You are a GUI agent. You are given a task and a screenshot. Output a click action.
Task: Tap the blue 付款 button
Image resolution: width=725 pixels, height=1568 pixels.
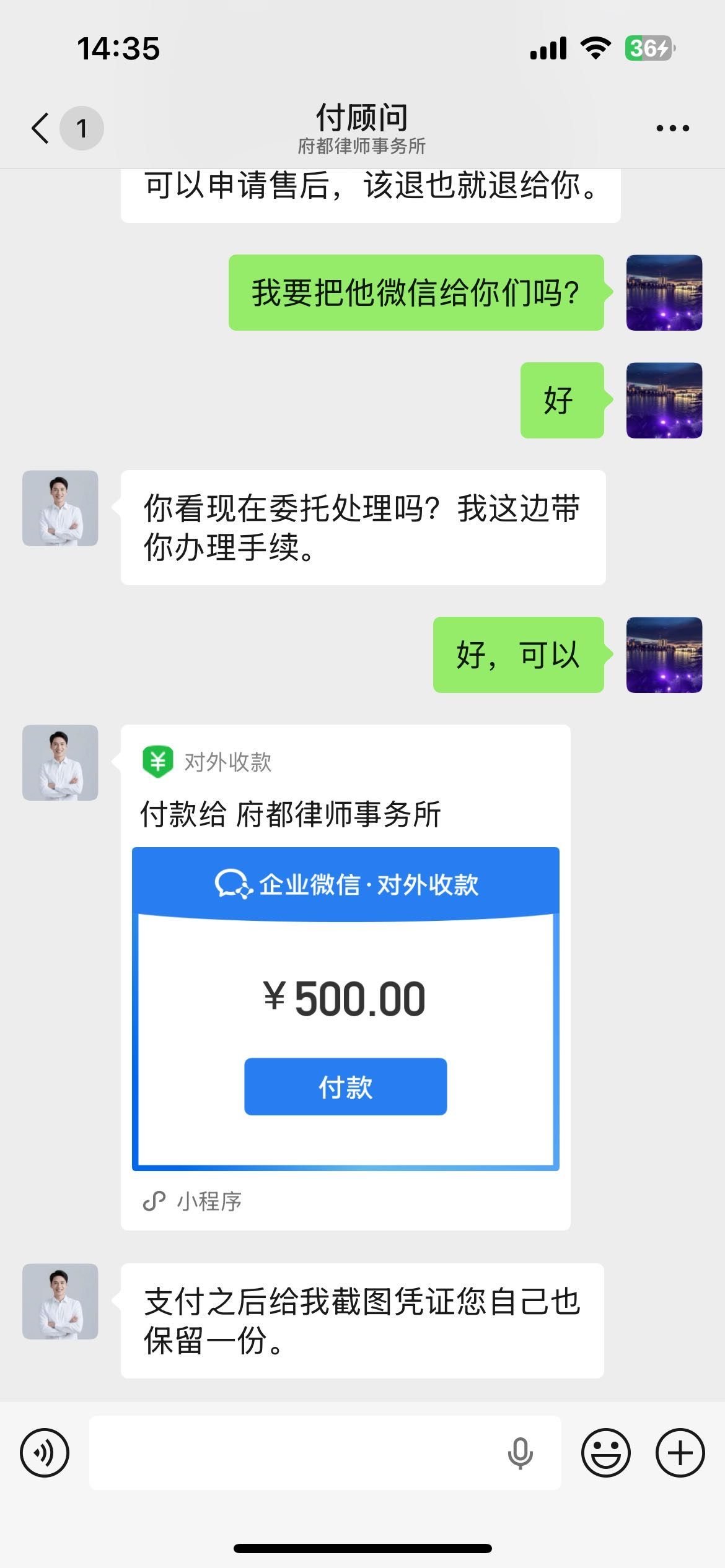[x=345, y=1087]
